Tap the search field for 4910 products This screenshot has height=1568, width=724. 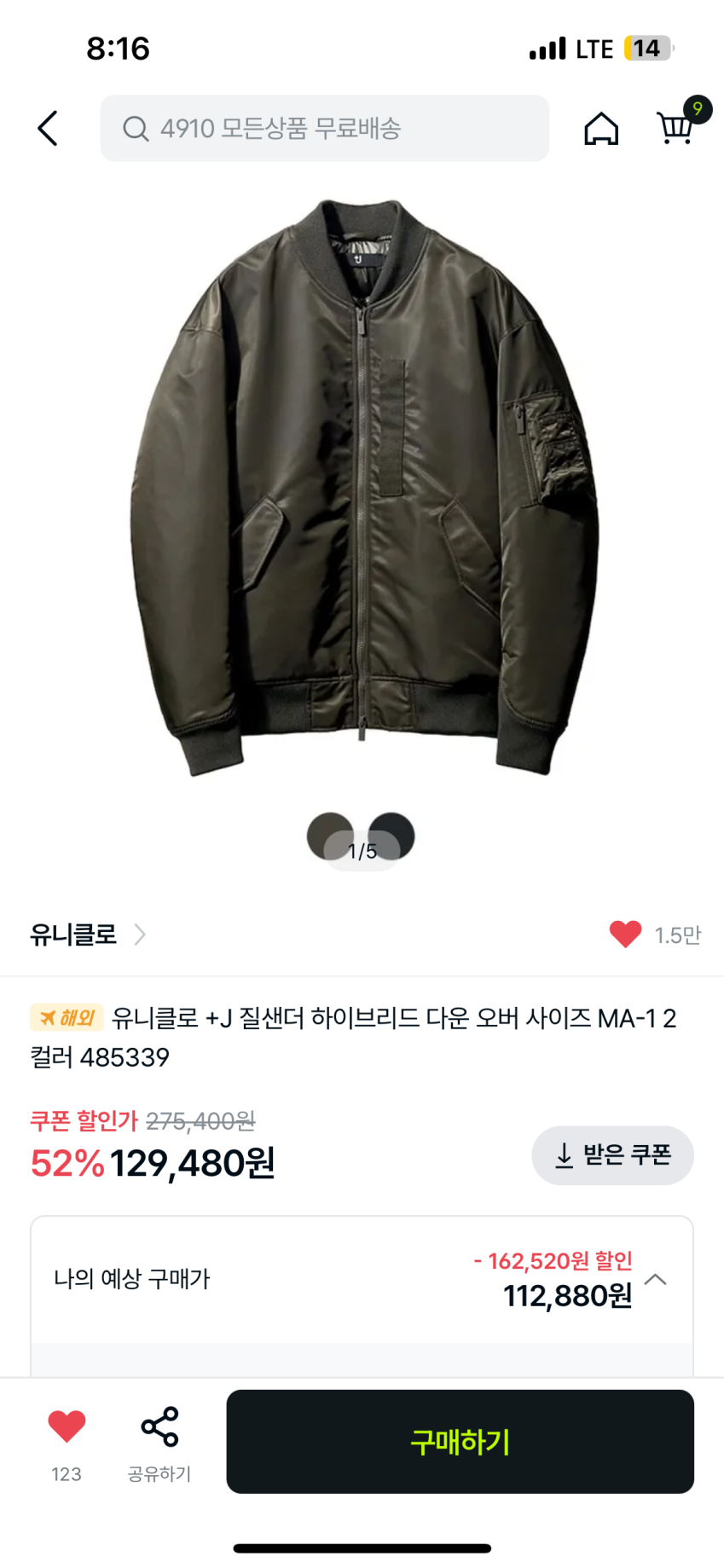(x=324, y=129)
